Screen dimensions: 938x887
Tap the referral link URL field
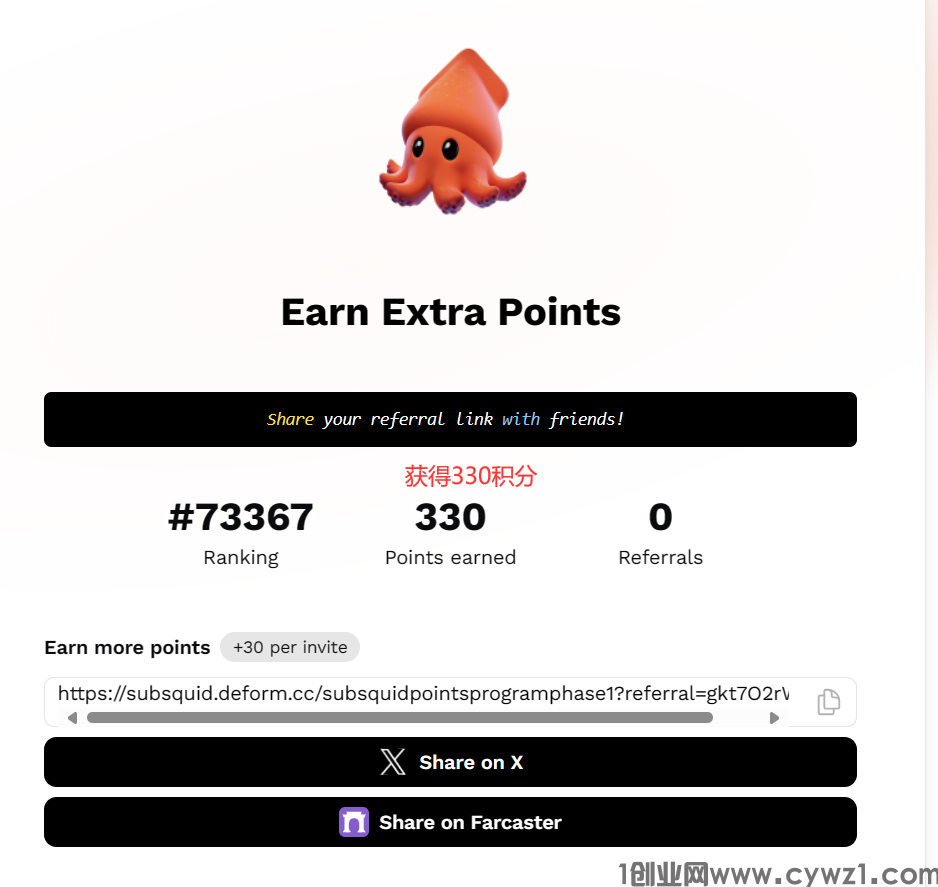(420, 693)
